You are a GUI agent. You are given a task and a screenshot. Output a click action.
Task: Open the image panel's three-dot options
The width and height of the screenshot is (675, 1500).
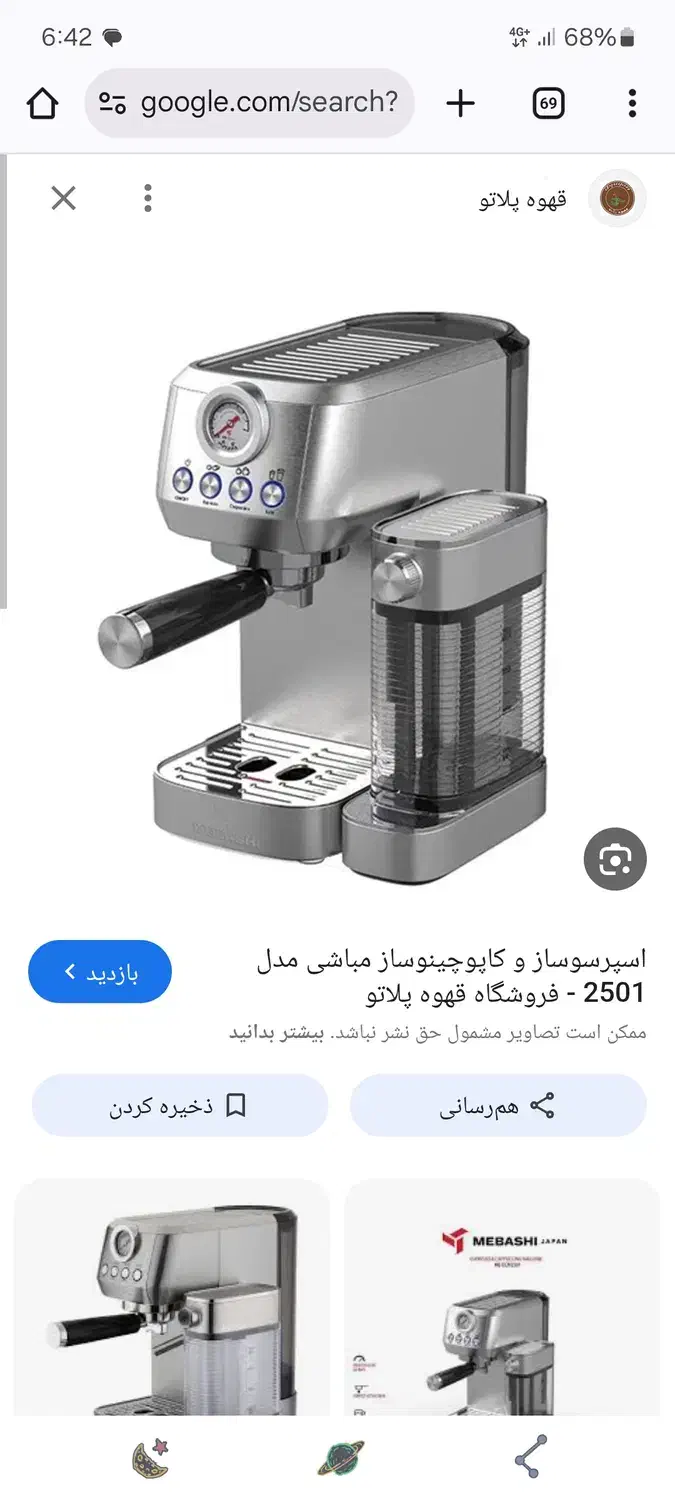[x=147, y=198]
